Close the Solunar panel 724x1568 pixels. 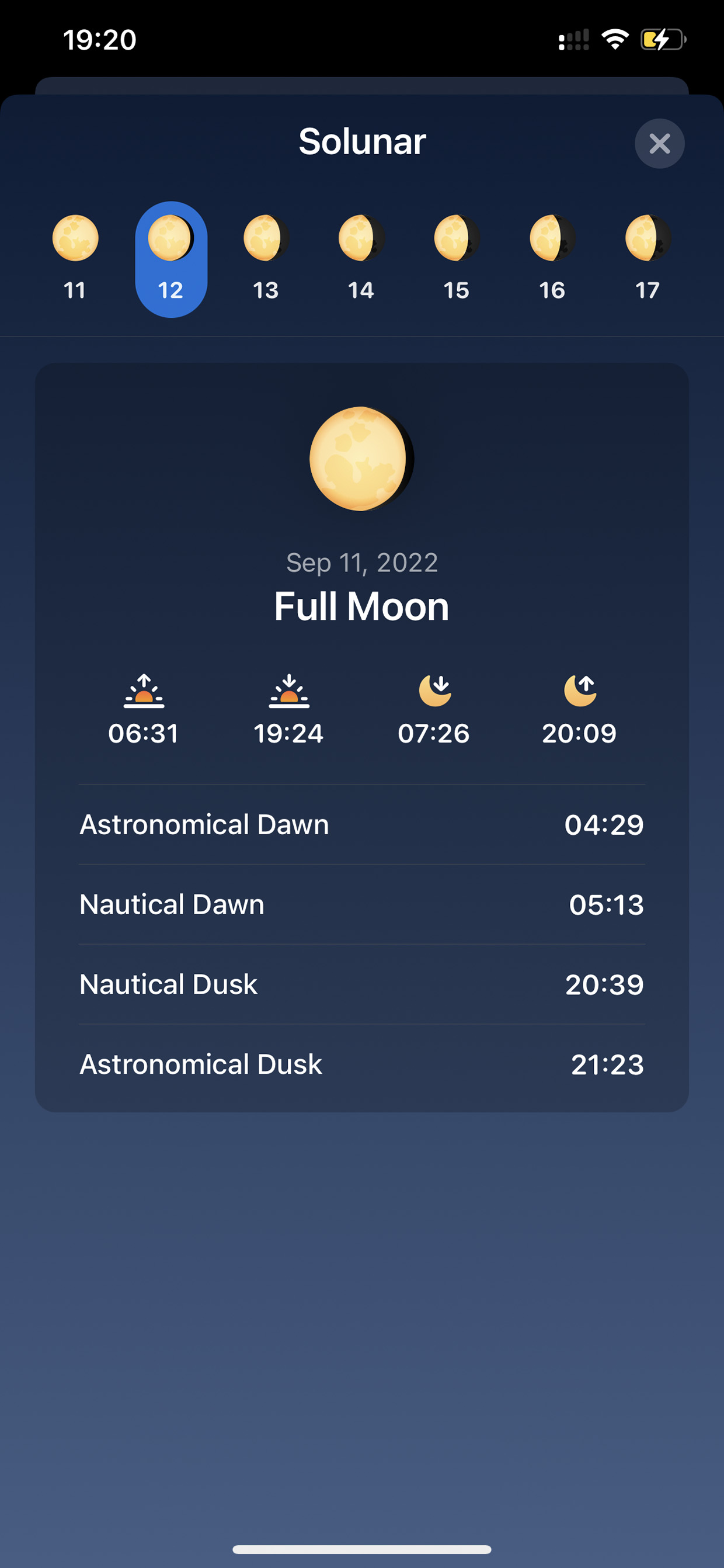click(660, 144)
